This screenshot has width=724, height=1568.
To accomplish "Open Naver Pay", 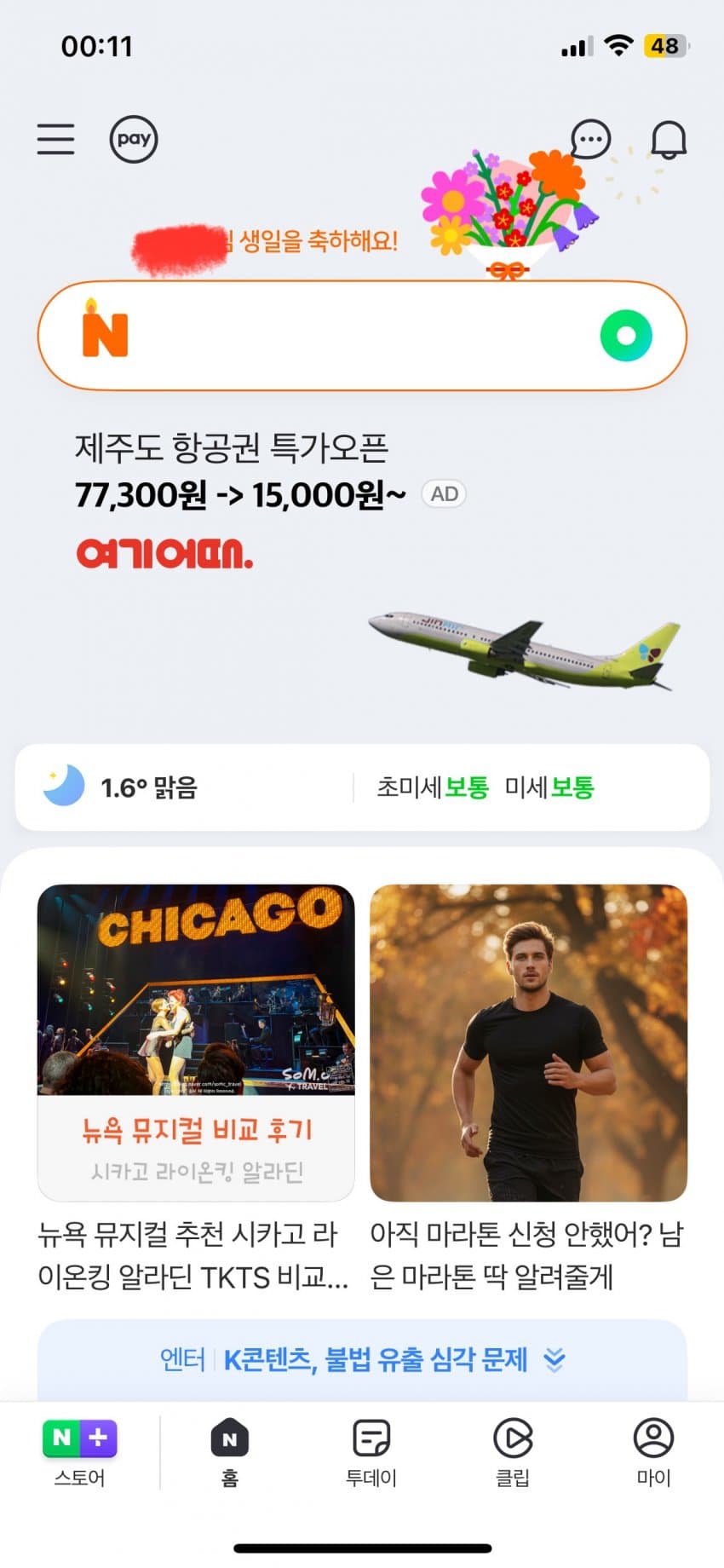I will click(x=134, y=139).
